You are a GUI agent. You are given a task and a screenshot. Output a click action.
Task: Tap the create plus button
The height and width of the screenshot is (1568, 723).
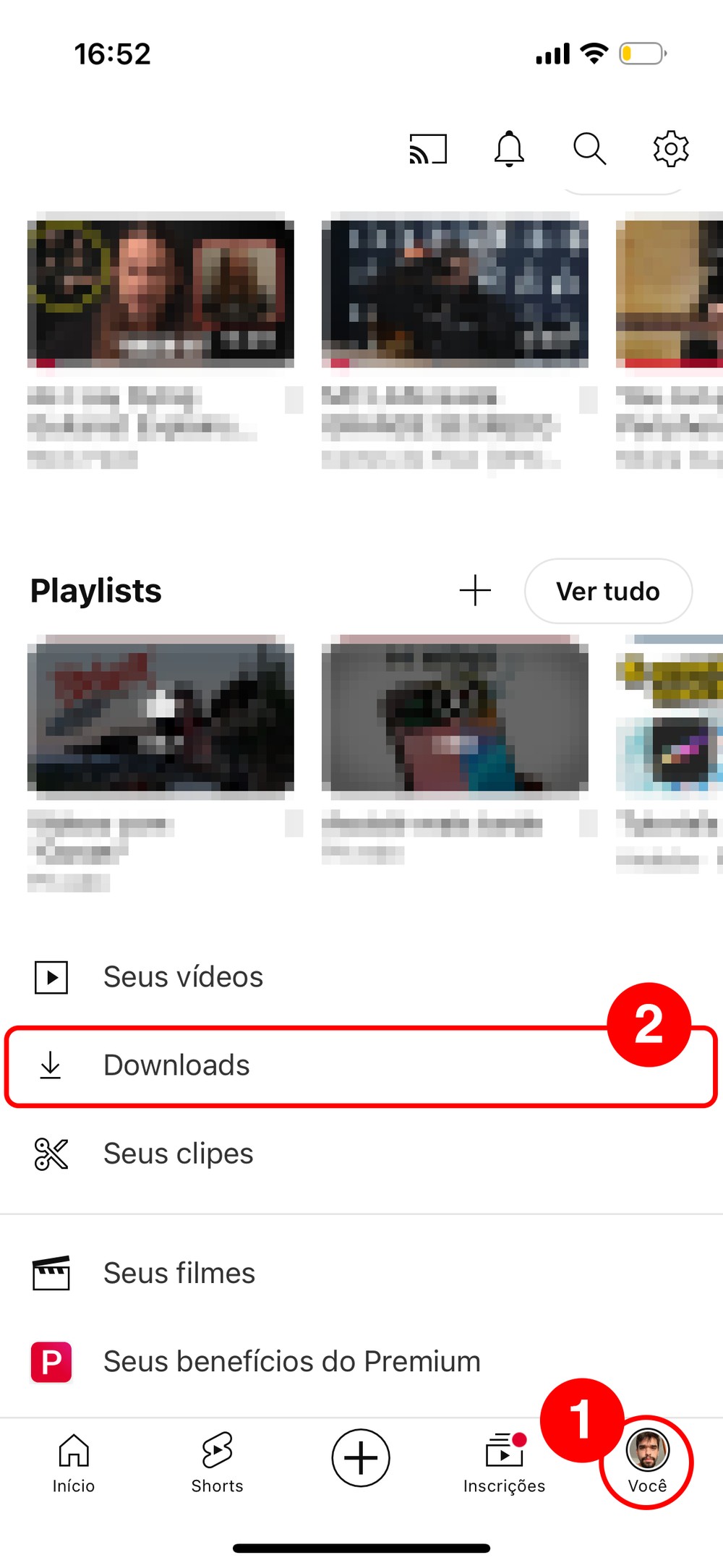tap(361, 1458)
